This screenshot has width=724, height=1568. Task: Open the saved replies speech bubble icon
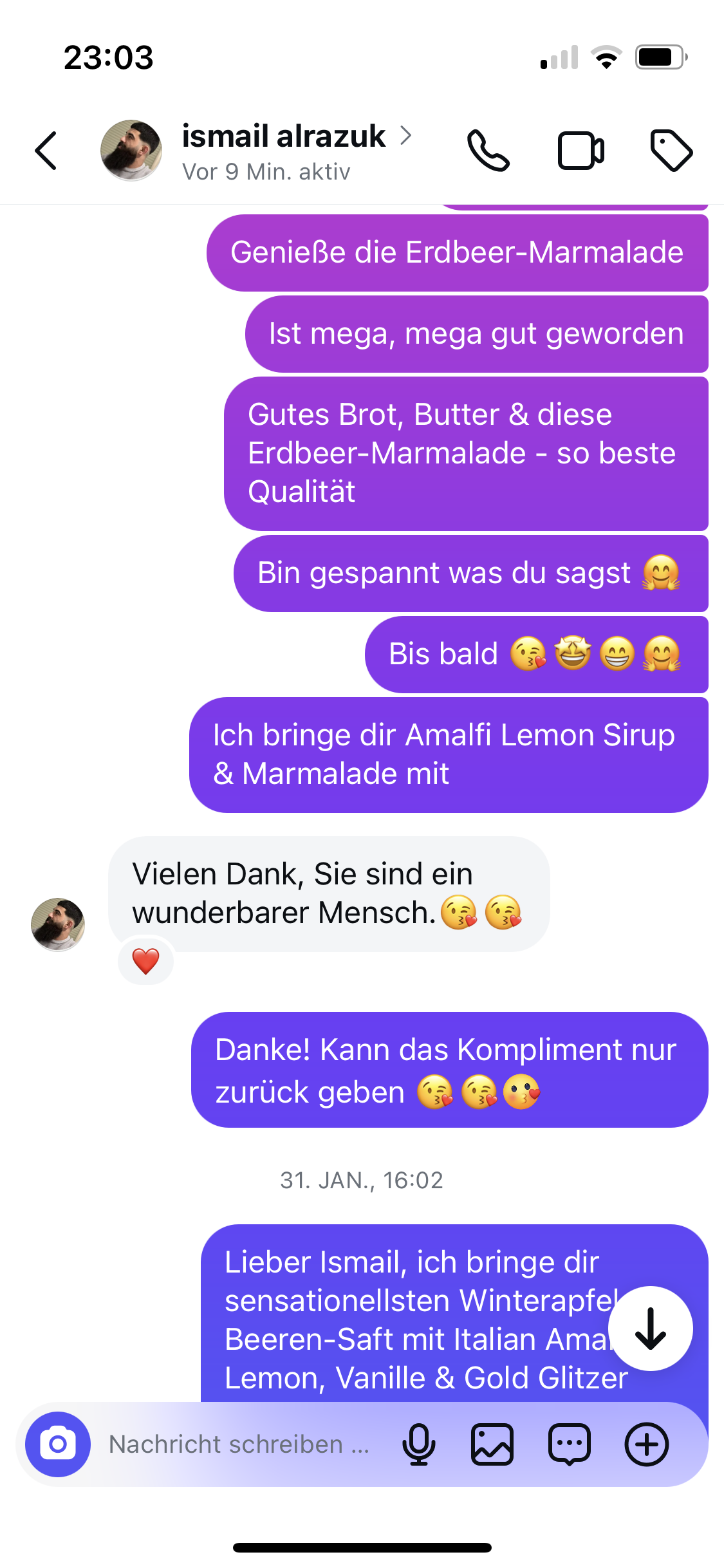pos(570,1444)
